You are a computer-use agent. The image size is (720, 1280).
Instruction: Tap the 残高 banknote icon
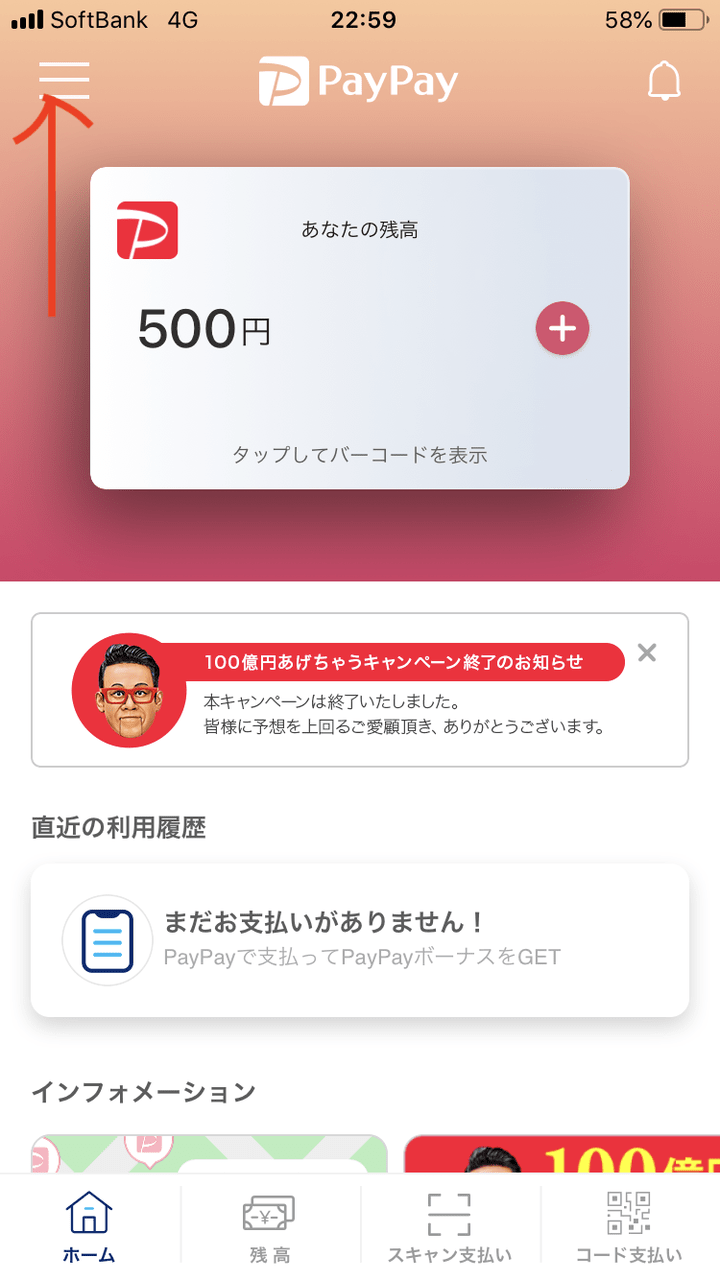tap(270, 1213)
